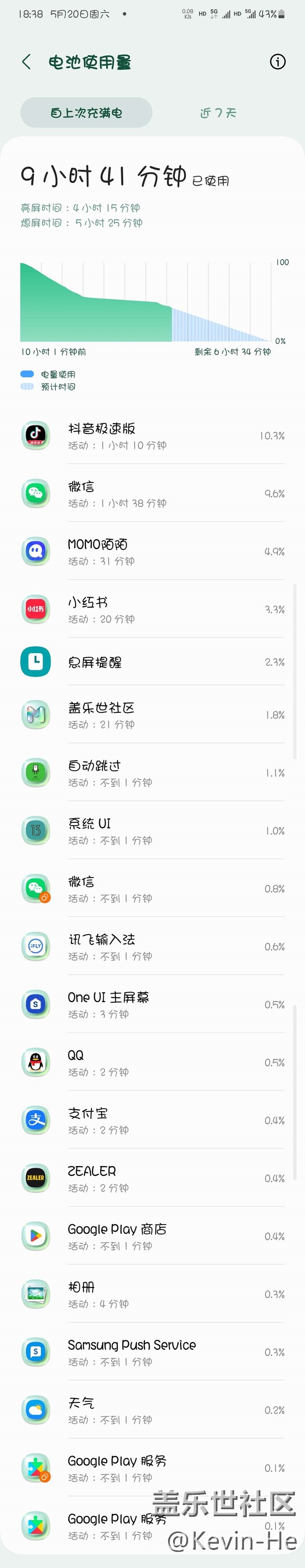Tap the ZEALER usage row
Screen dimensions: 305x1568
pyautogui.click(x=152, y=1178)
